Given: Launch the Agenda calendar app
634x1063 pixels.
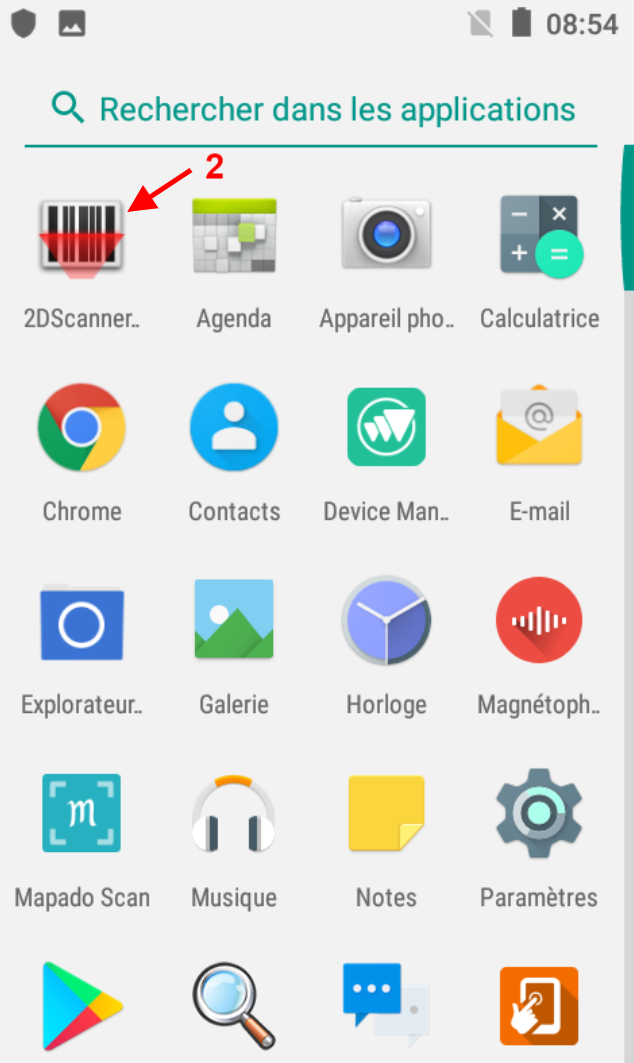Looking at the screenshot, I should (x=234, y=235).
